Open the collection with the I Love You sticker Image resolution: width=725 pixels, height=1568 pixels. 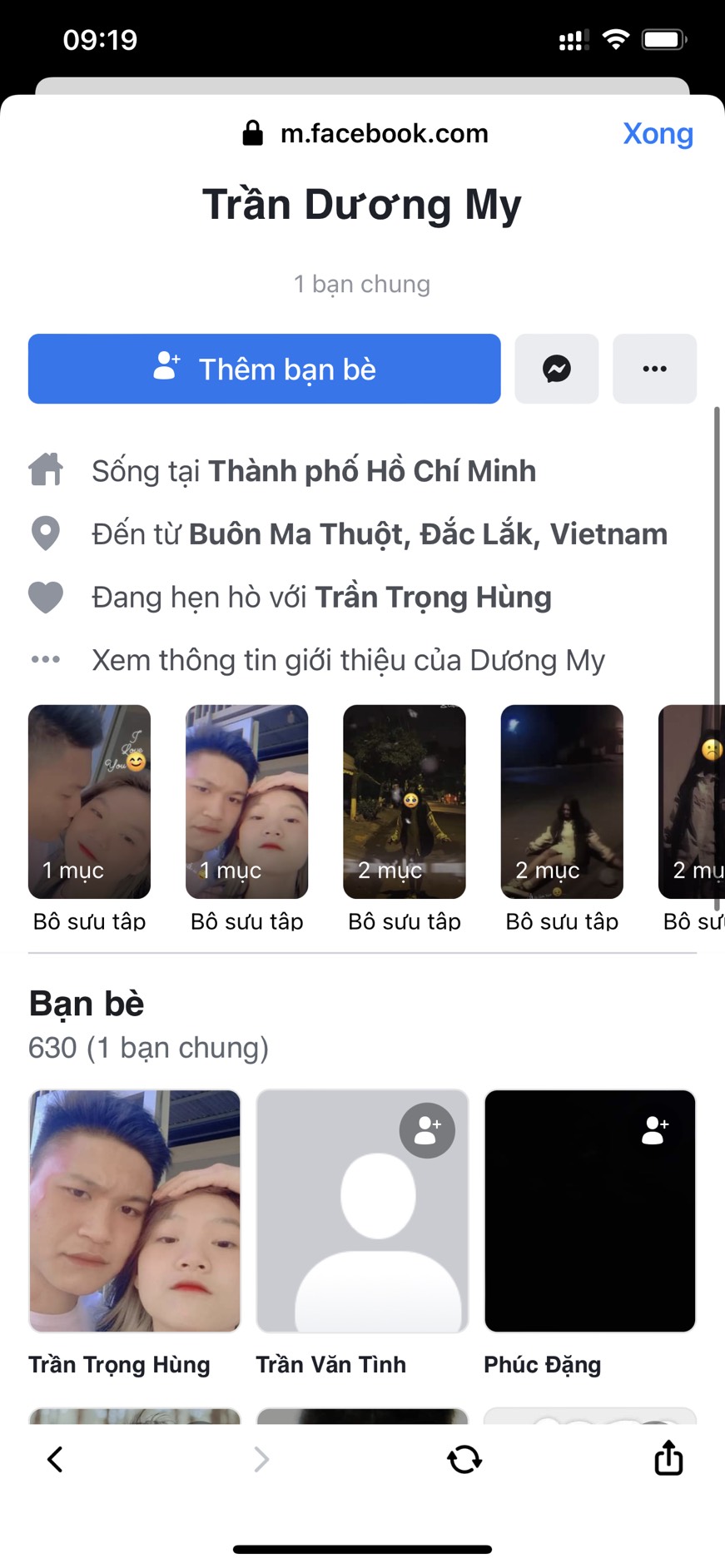tap(89, 801)
